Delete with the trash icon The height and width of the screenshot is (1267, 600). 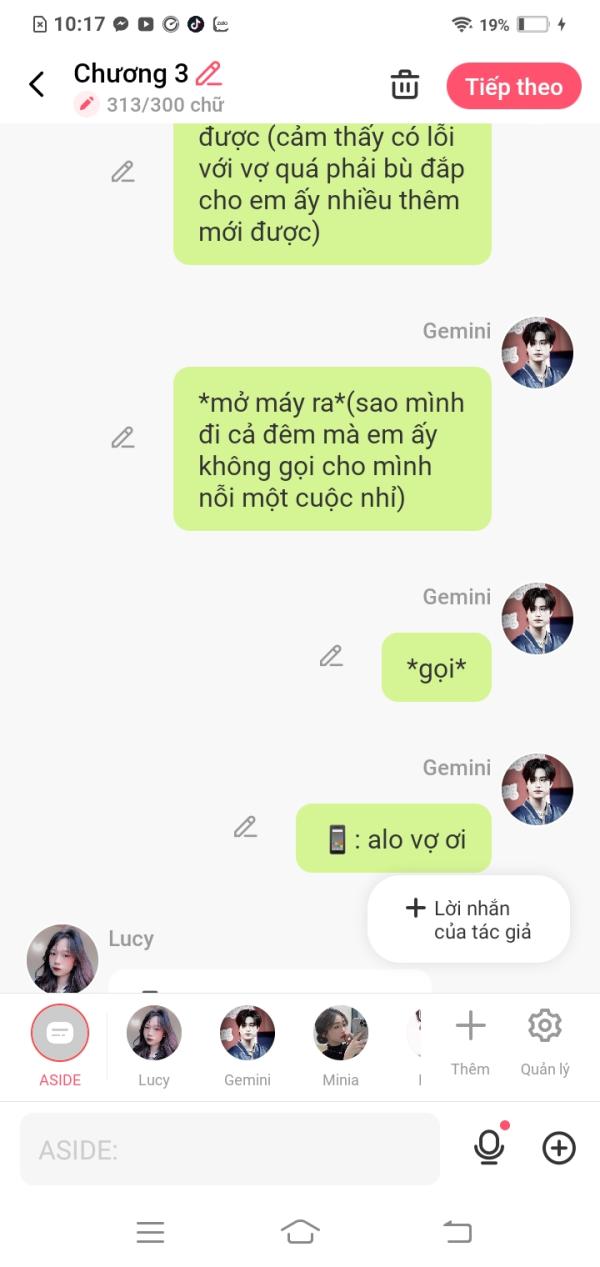[x=405, y=85]
